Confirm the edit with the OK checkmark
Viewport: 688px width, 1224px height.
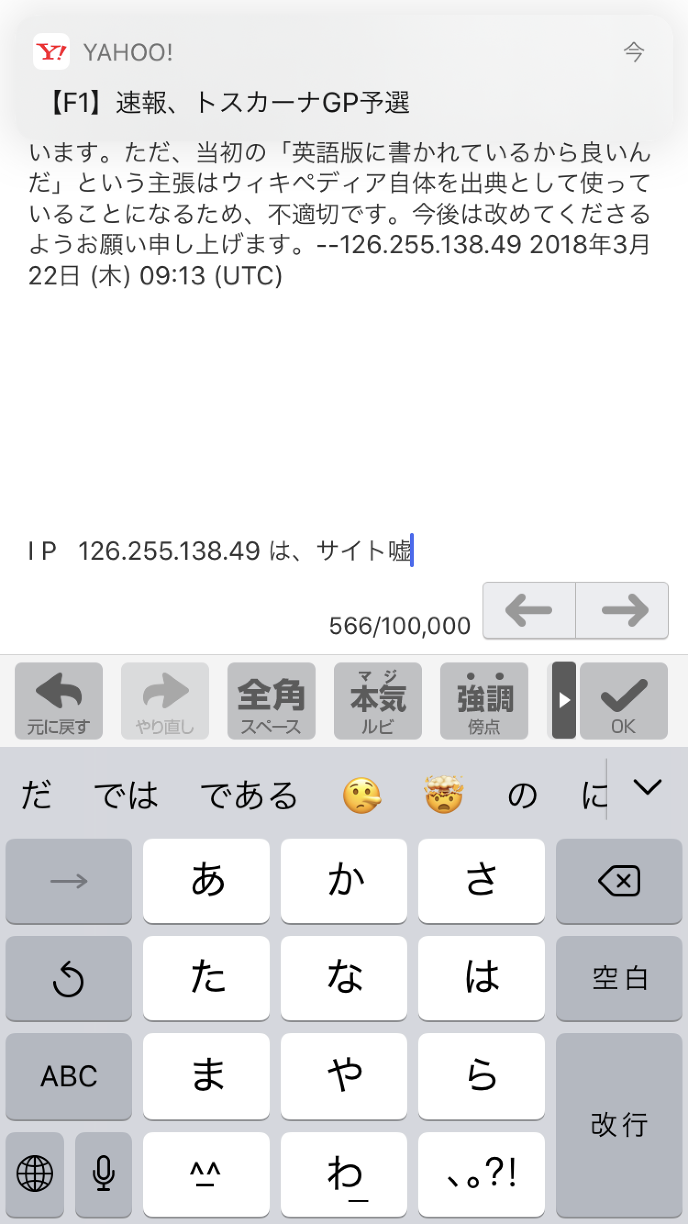pos(623,700)
